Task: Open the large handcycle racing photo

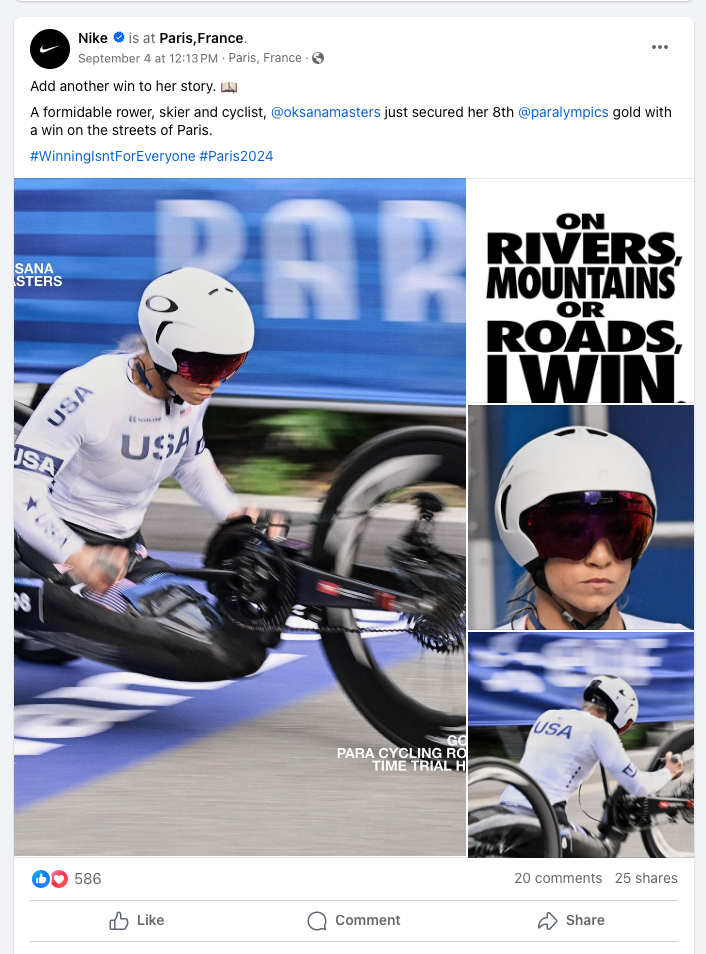Action: 240,517
